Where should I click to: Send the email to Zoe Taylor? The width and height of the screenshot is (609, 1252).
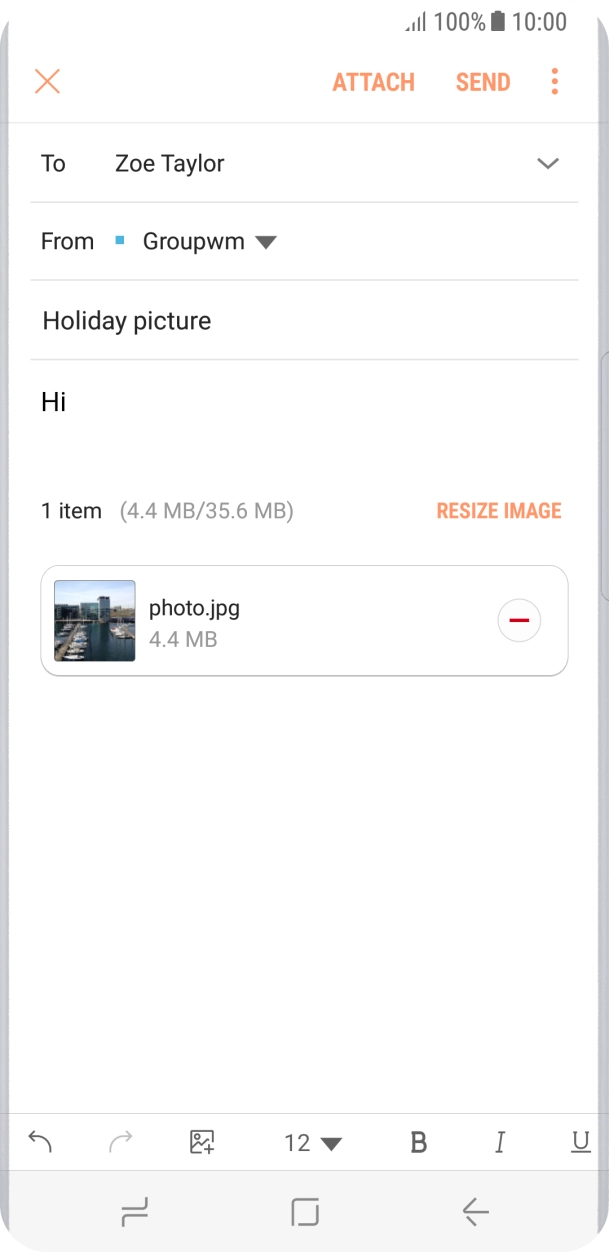[x=483, y=82]
